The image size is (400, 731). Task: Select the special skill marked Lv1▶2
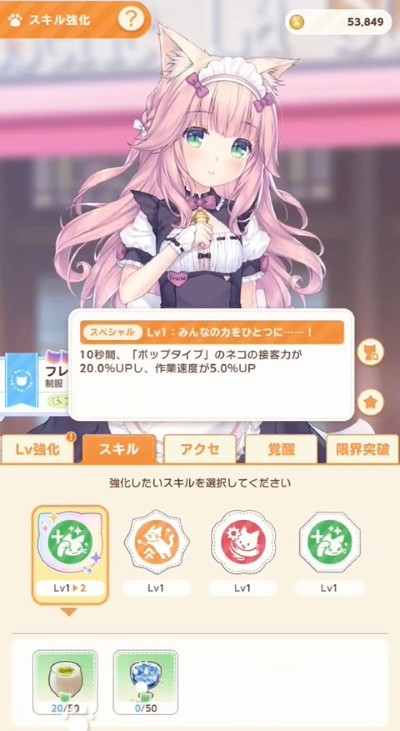click(x=70, y=554)
